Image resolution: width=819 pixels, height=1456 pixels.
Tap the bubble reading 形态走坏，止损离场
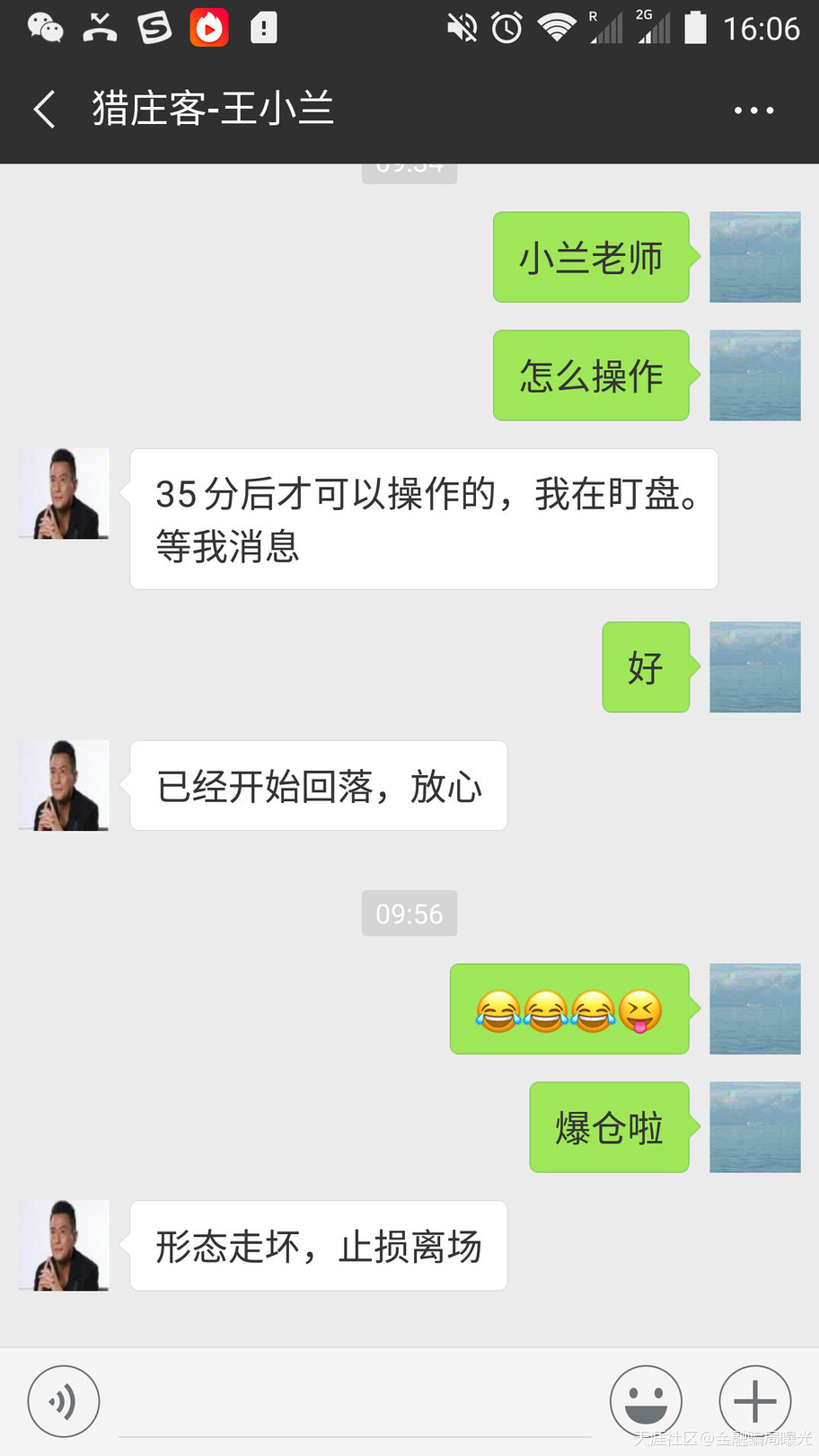318,1246
